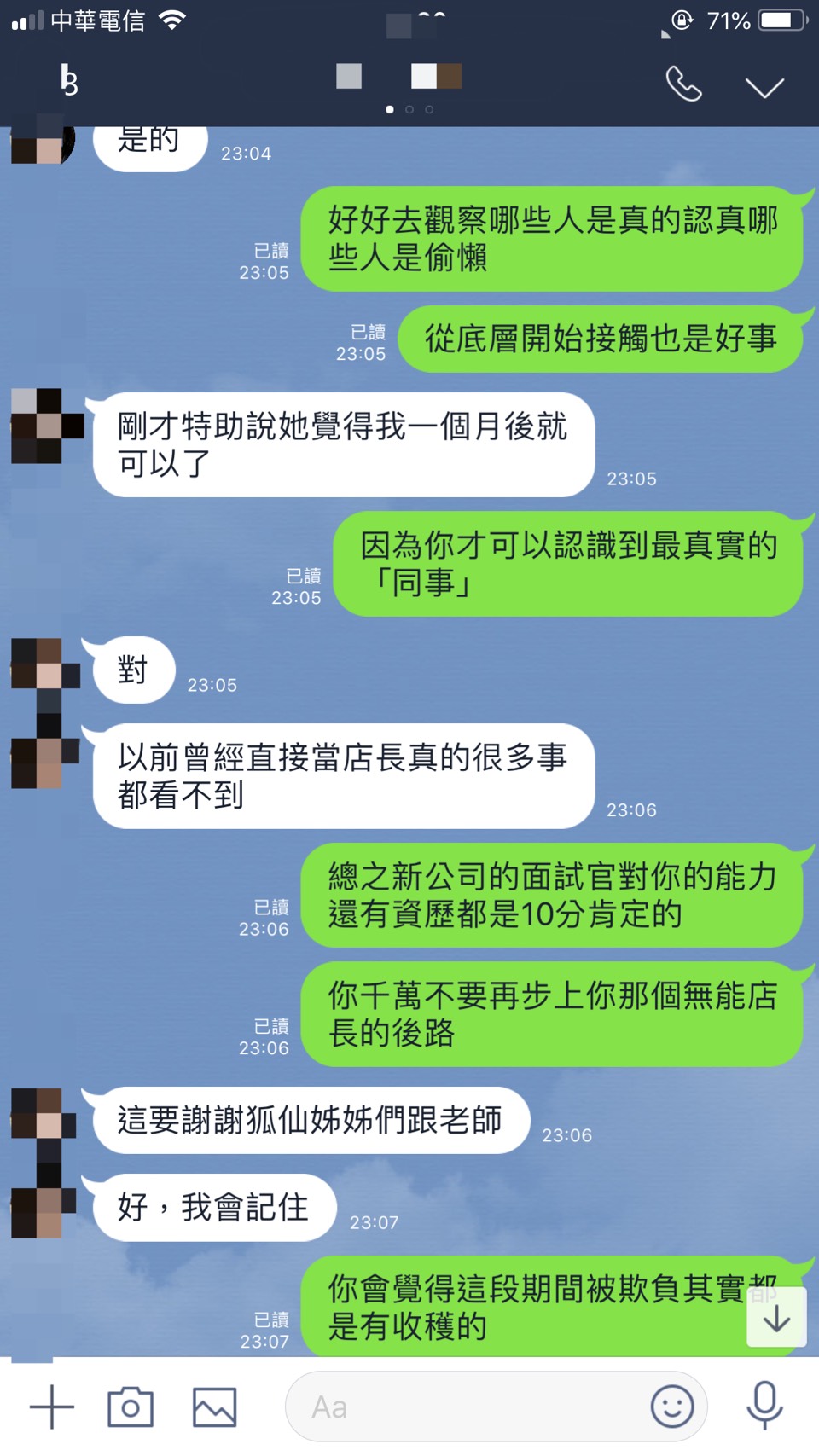Record a voice message with the microphone
Screen dimensions: 819x1456
point(764,1405)
